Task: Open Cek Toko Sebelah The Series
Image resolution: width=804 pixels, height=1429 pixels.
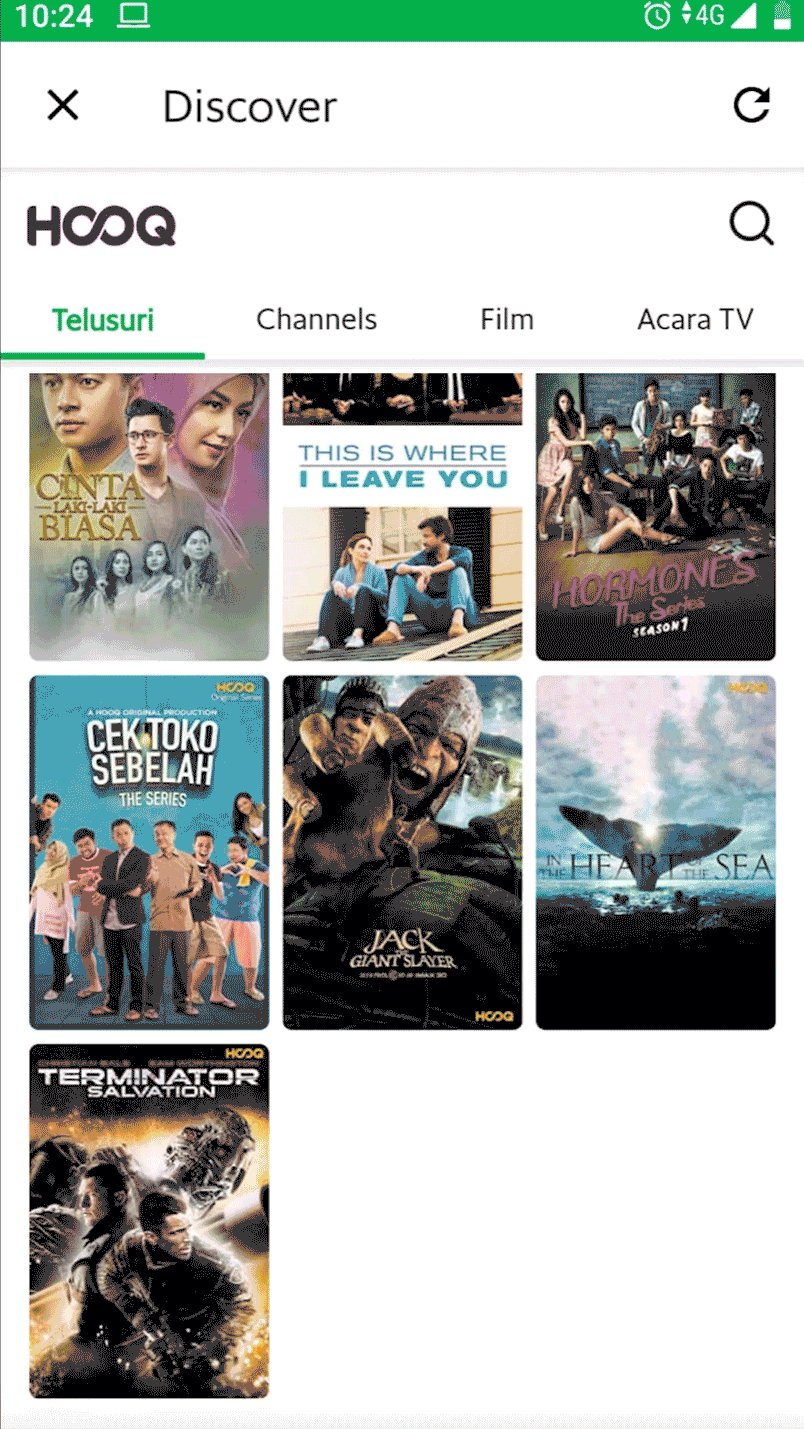Action: 149,852
